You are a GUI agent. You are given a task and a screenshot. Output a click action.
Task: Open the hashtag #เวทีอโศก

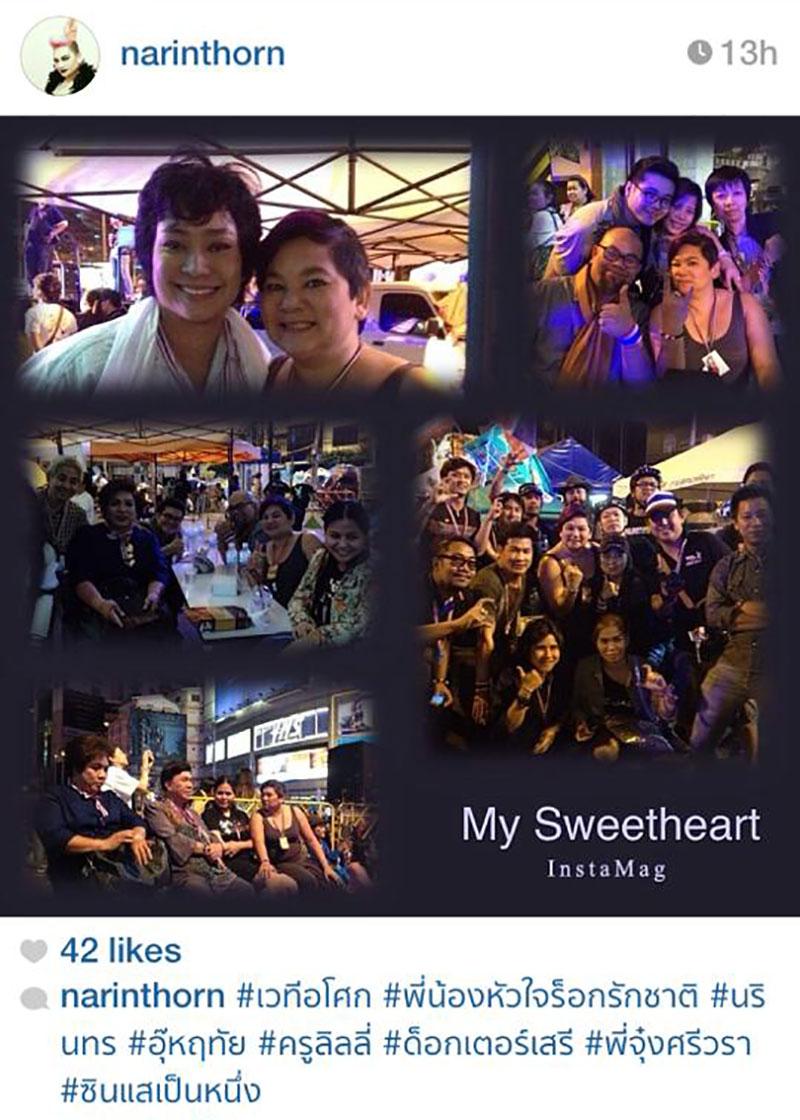303,996
